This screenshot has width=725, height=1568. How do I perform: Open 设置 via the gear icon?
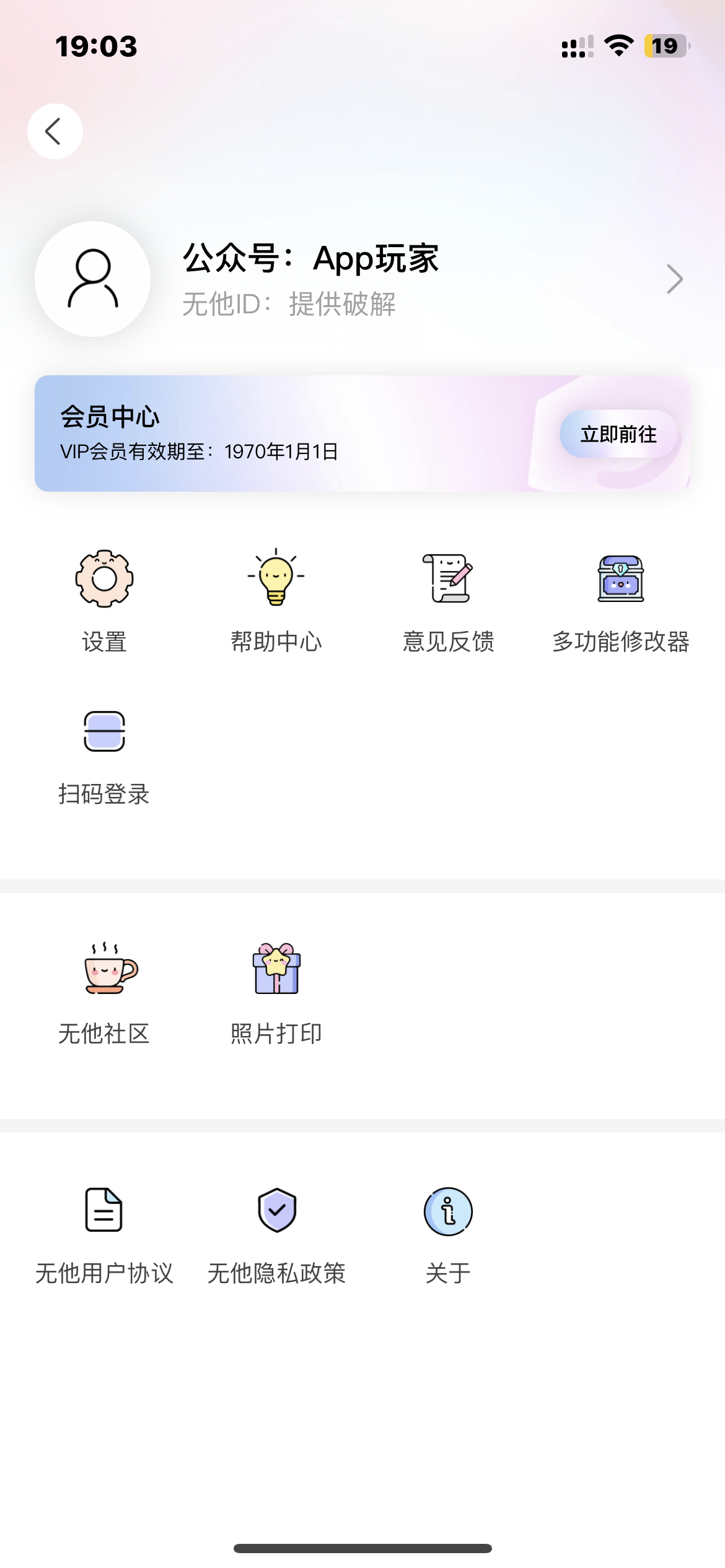(104, 579)
